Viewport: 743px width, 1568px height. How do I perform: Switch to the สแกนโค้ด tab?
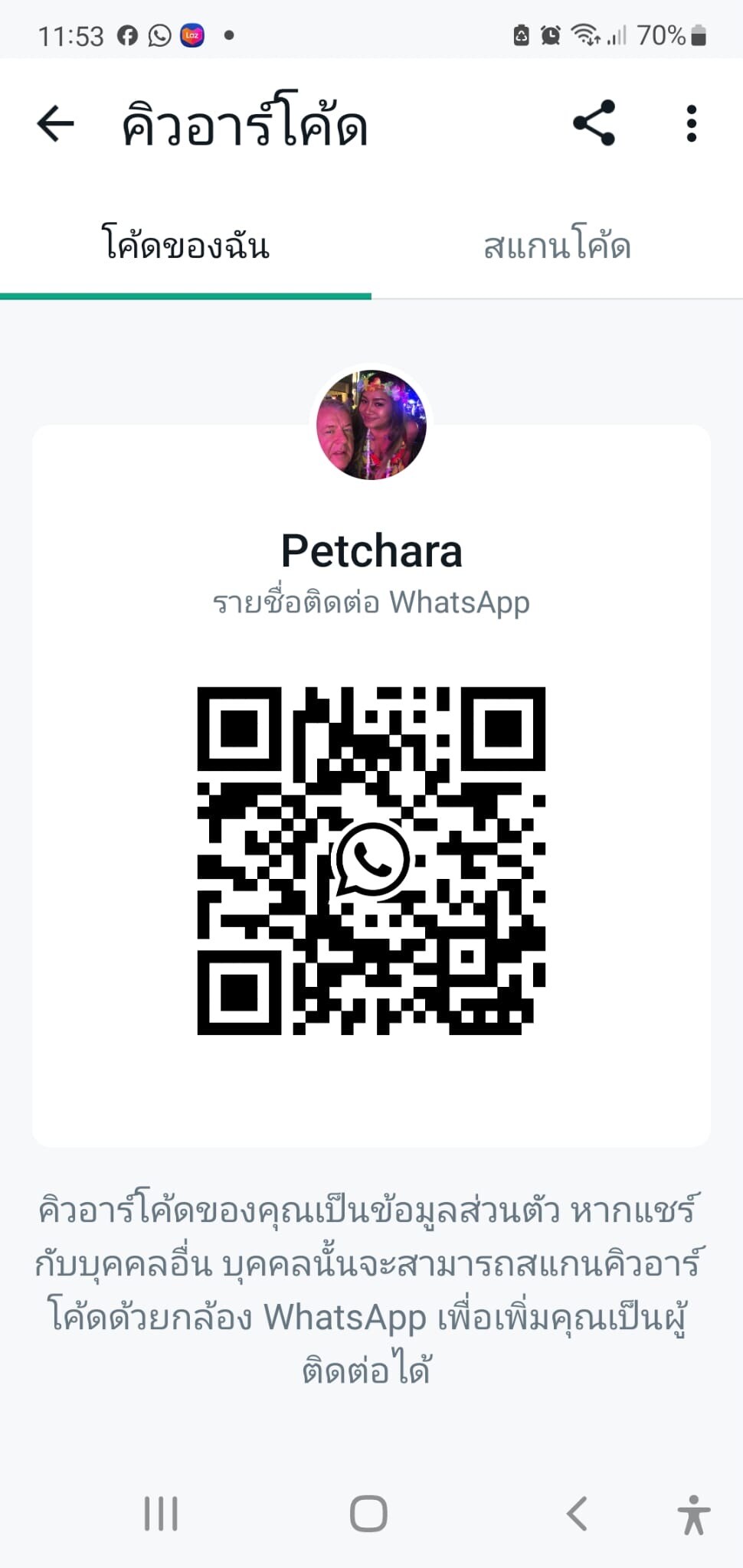coord(557,247)
